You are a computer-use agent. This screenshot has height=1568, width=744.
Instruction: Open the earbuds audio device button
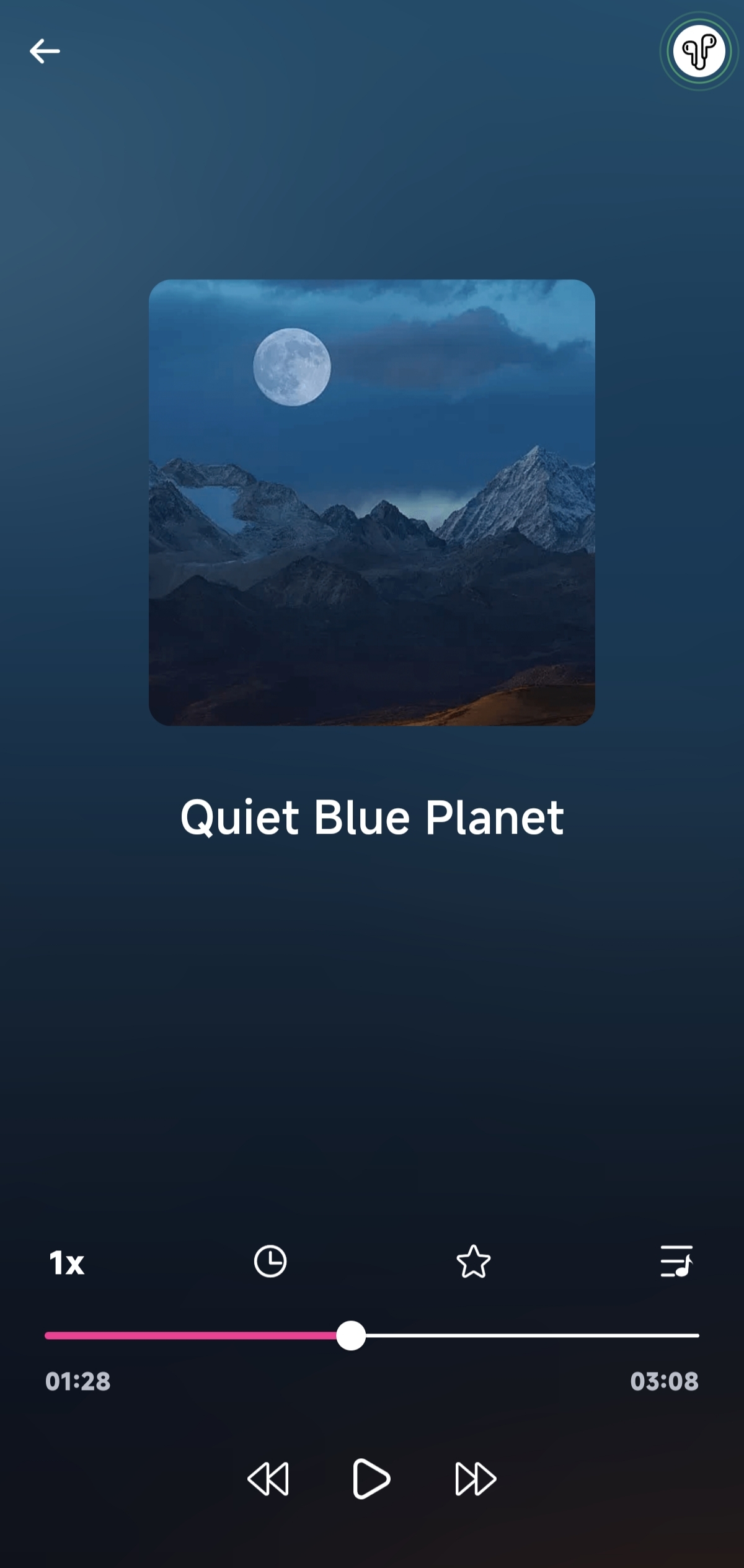coord(699,51)
